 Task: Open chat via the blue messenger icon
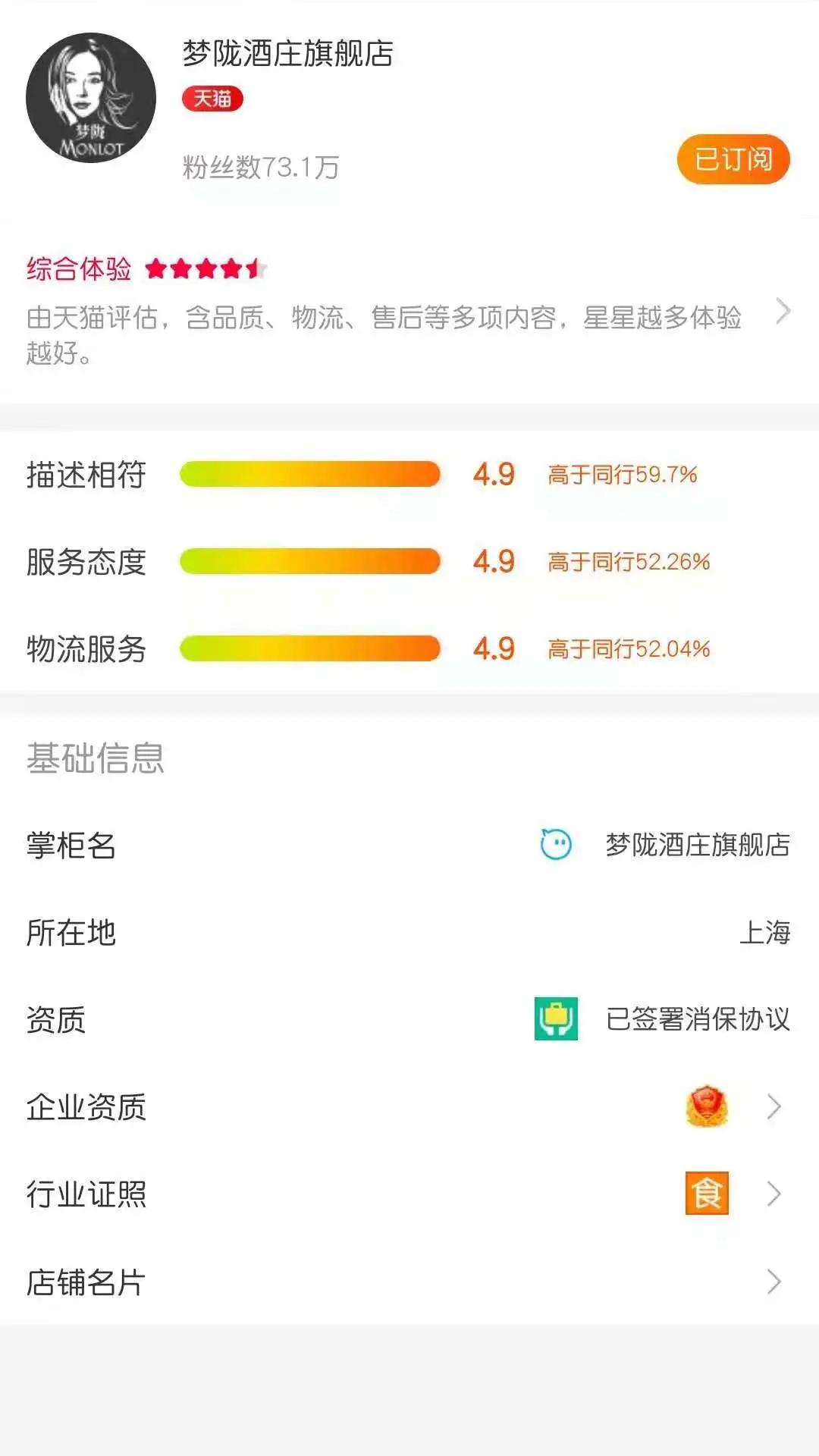click(556, 844)
